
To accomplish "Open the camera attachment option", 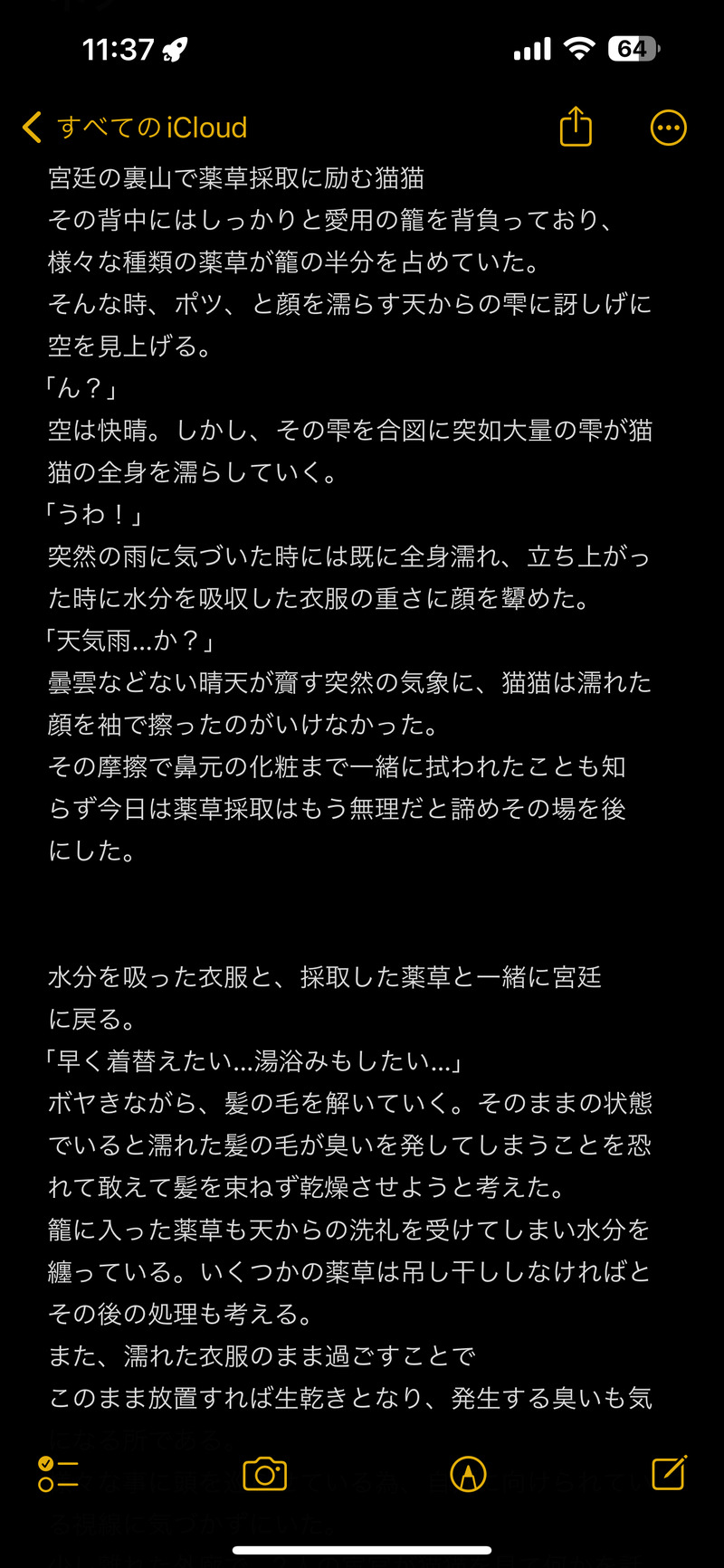I will [264, 1474].
